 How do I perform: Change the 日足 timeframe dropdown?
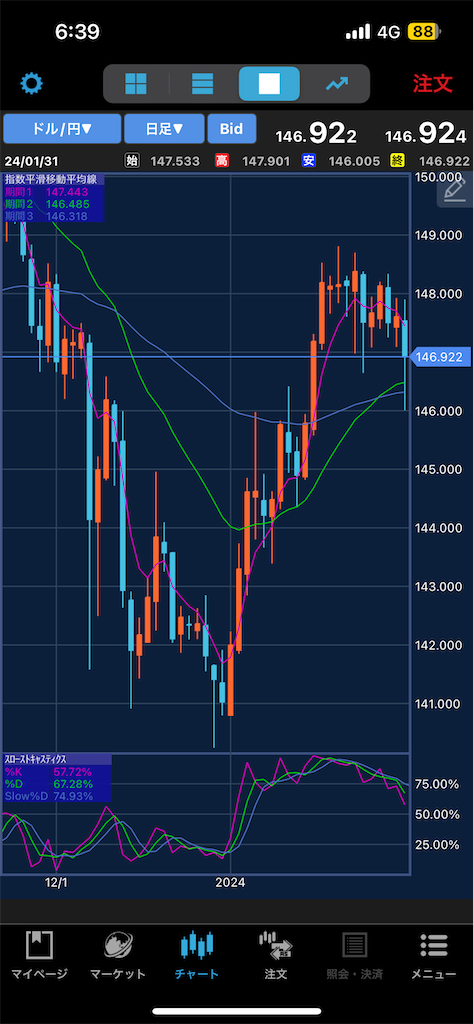pos(164,129)
